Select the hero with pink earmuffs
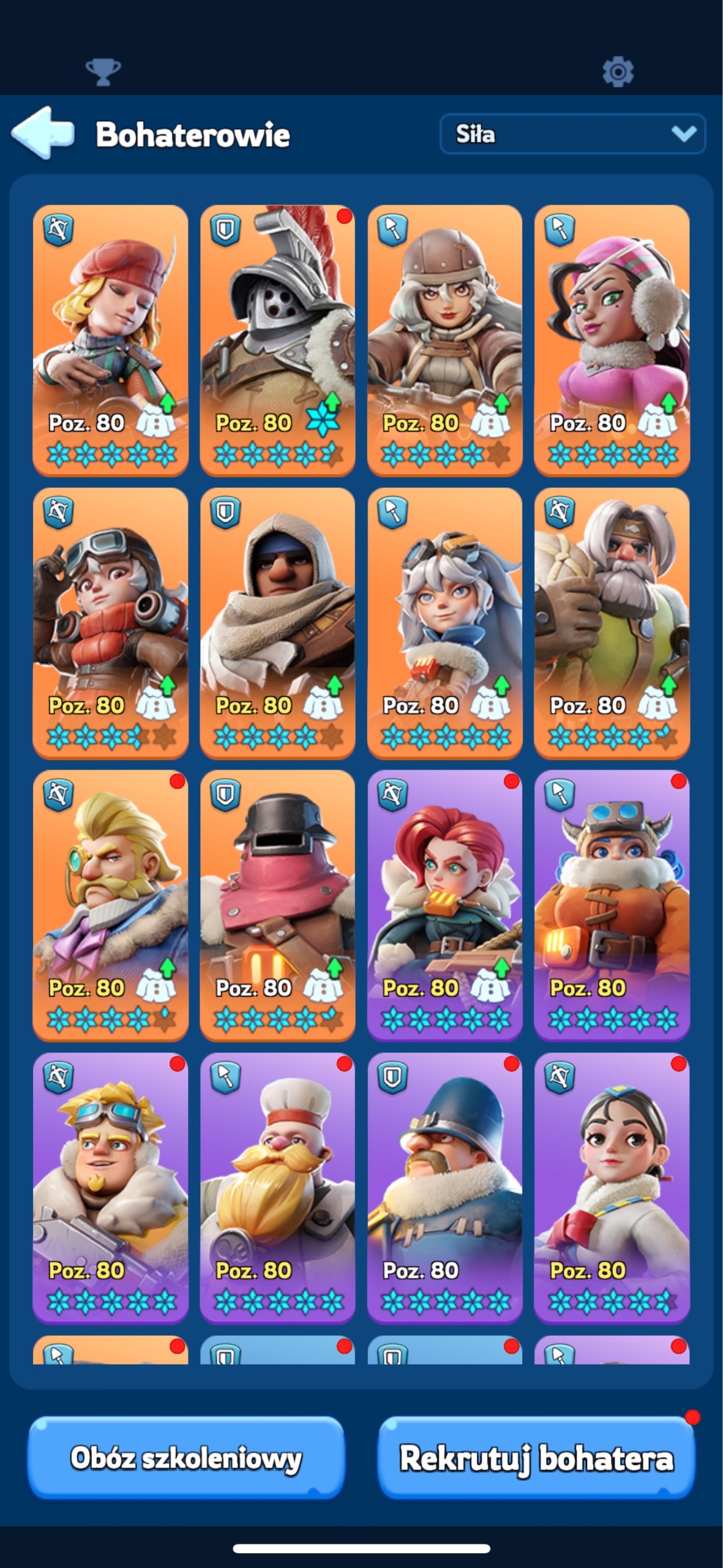Screen dimensions: 723x1568 click(x=612, y=341)
